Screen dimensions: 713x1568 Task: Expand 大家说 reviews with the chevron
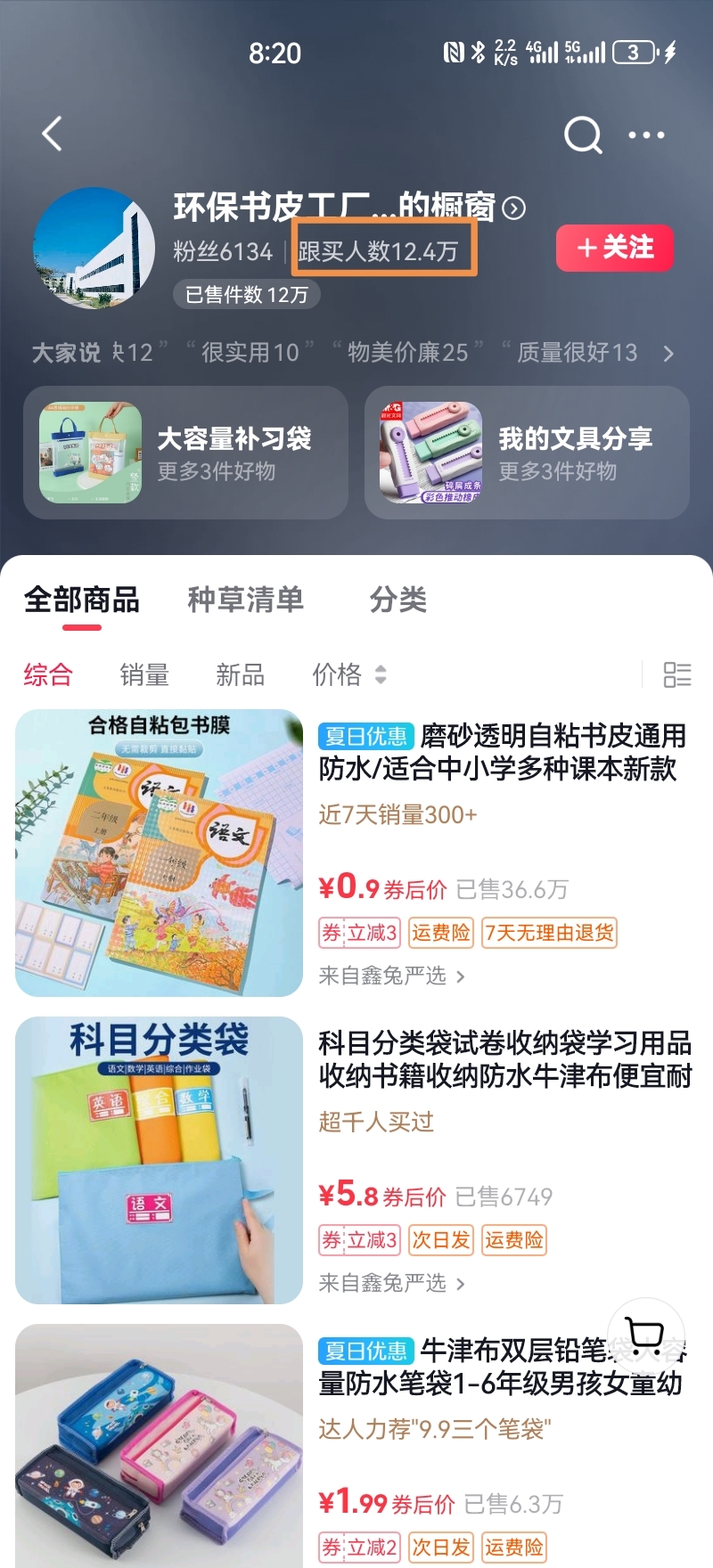[x=668, y=354]
